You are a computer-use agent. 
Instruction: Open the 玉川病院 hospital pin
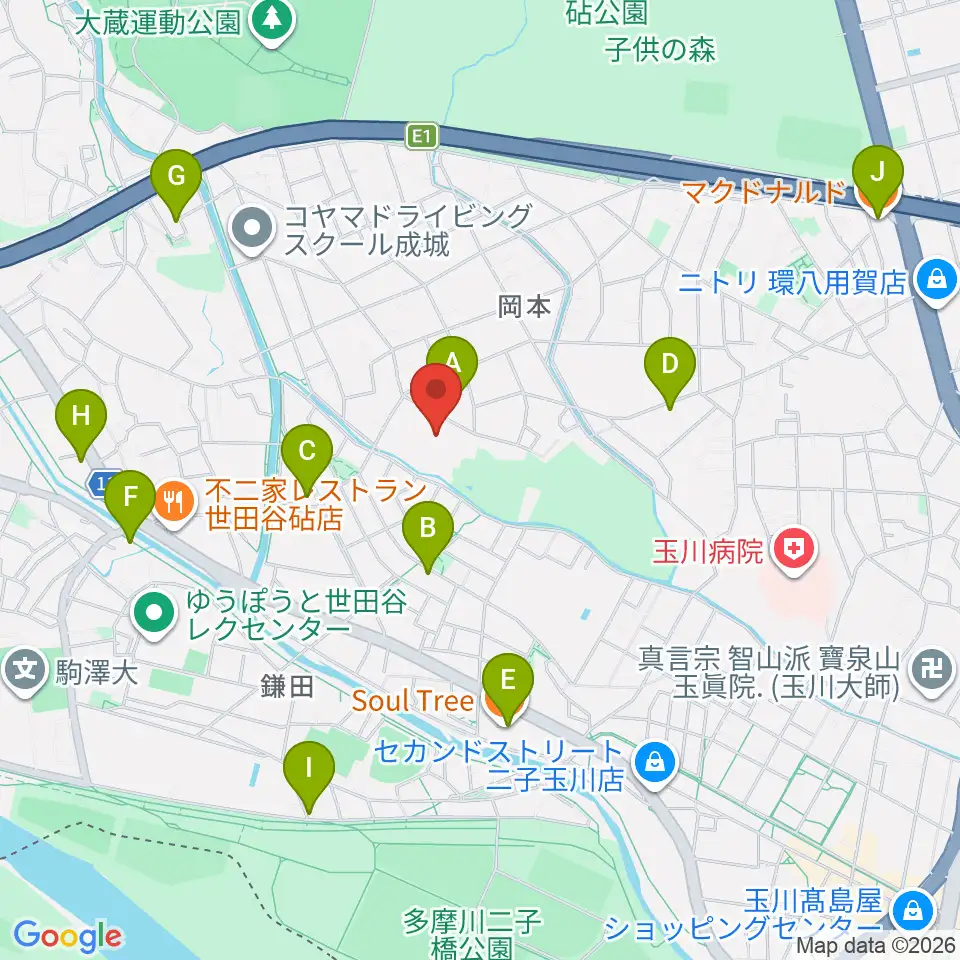pyautogui.click(x=794, y=552)
